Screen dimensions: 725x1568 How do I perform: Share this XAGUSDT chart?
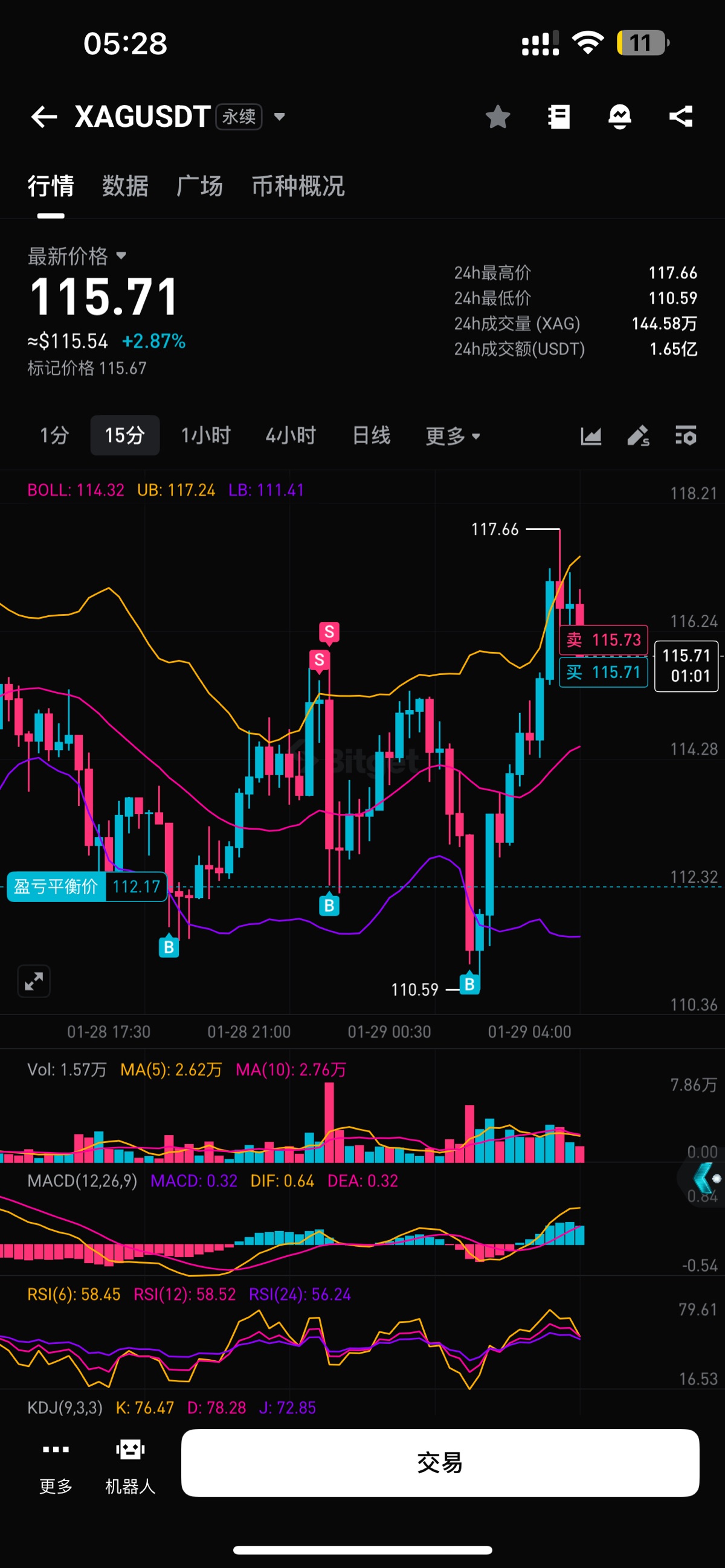(x=680, y=117)
